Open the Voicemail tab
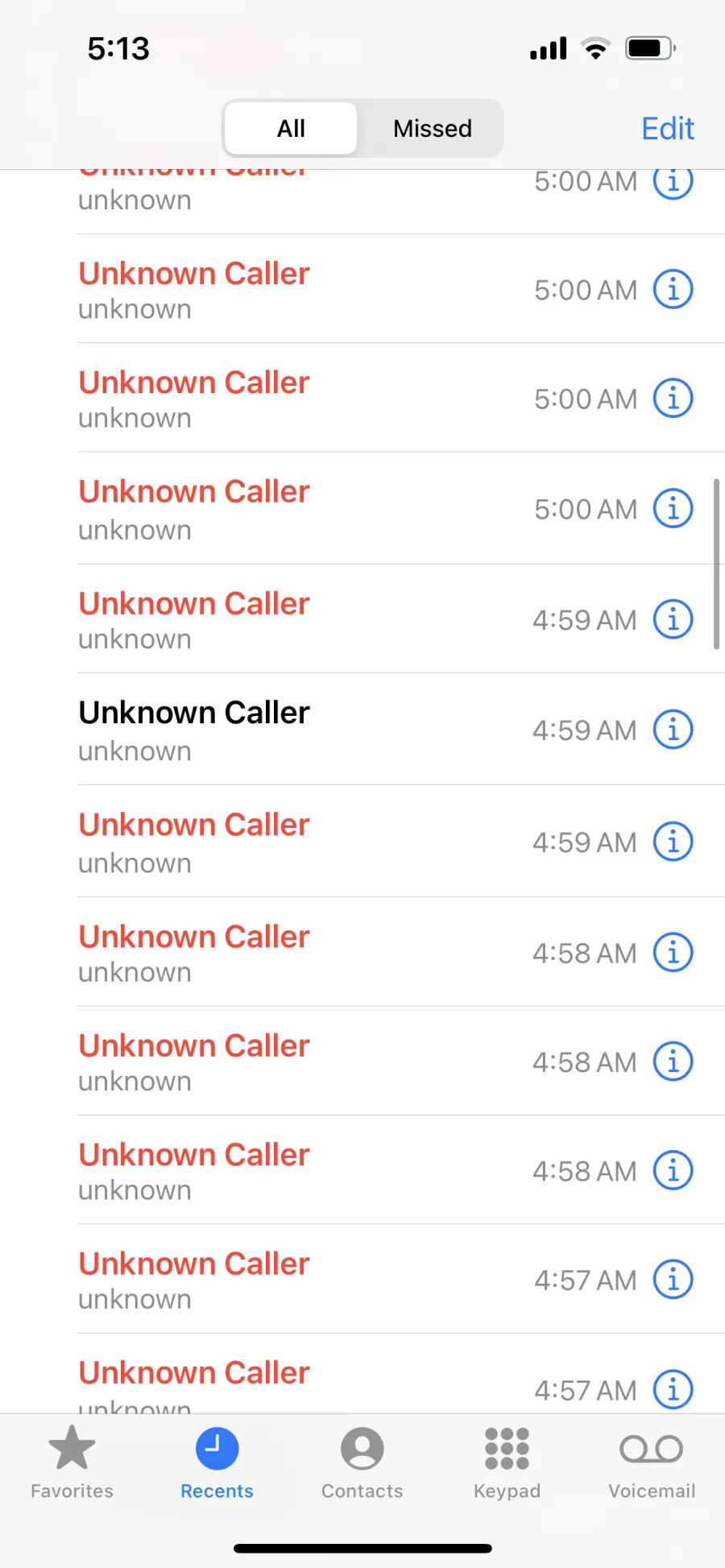Image resolution: width=725 pixels, height=1568 pixels. (x=652, y=1463)
